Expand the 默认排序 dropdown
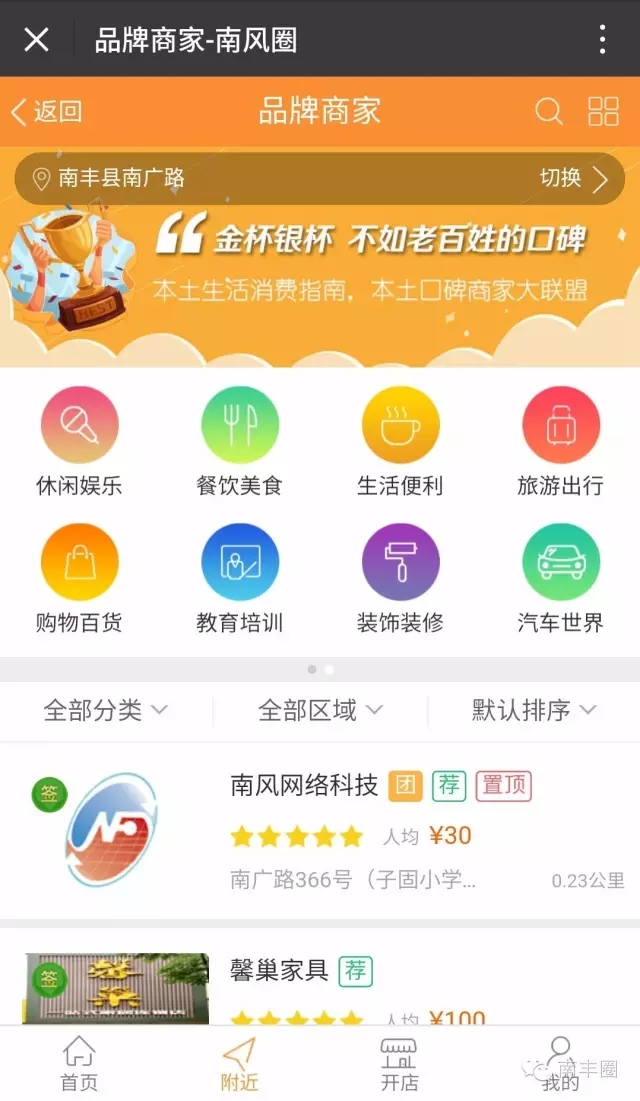The height and width of the screenshot is (1101, 640). 534,711
